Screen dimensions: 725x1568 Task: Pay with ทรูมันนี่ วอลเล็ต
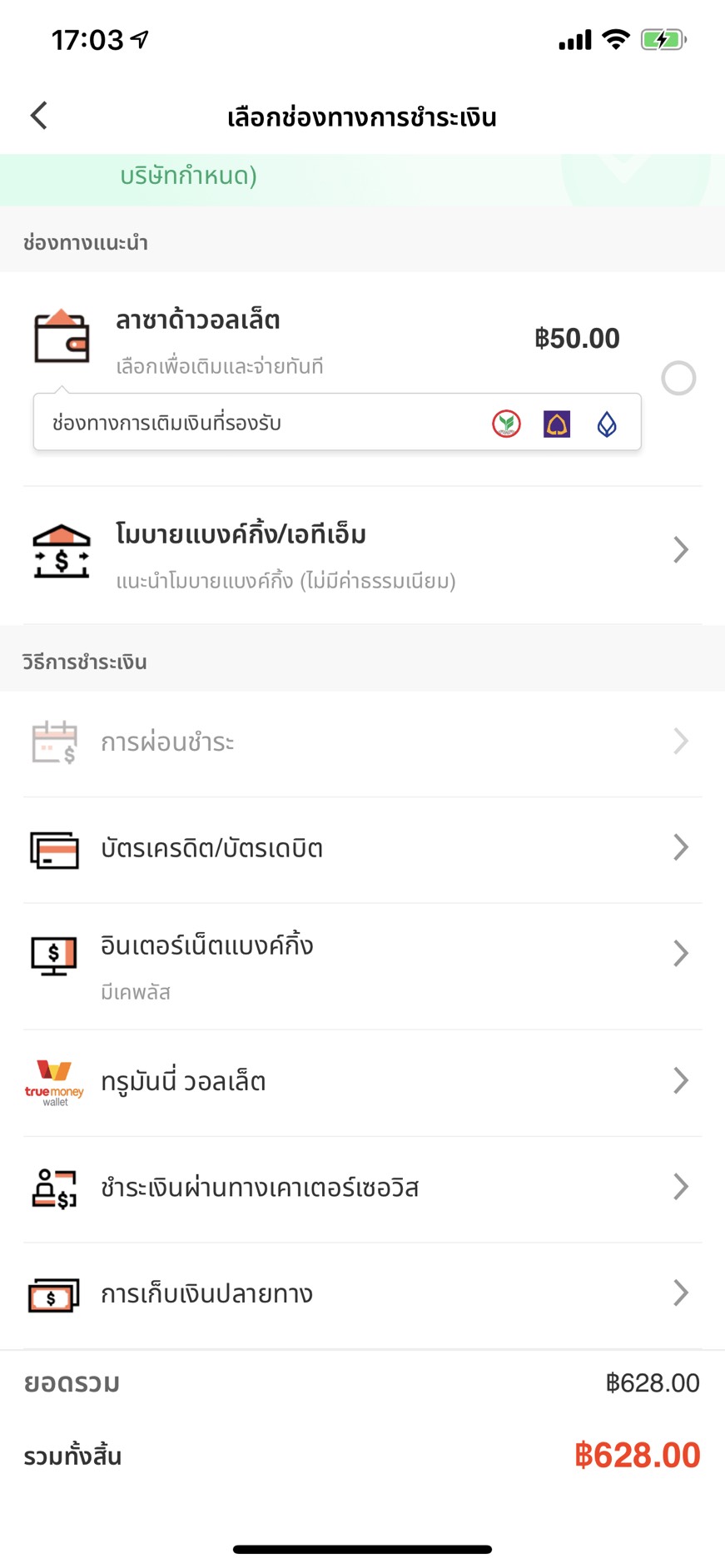[x=362, y=1082]
